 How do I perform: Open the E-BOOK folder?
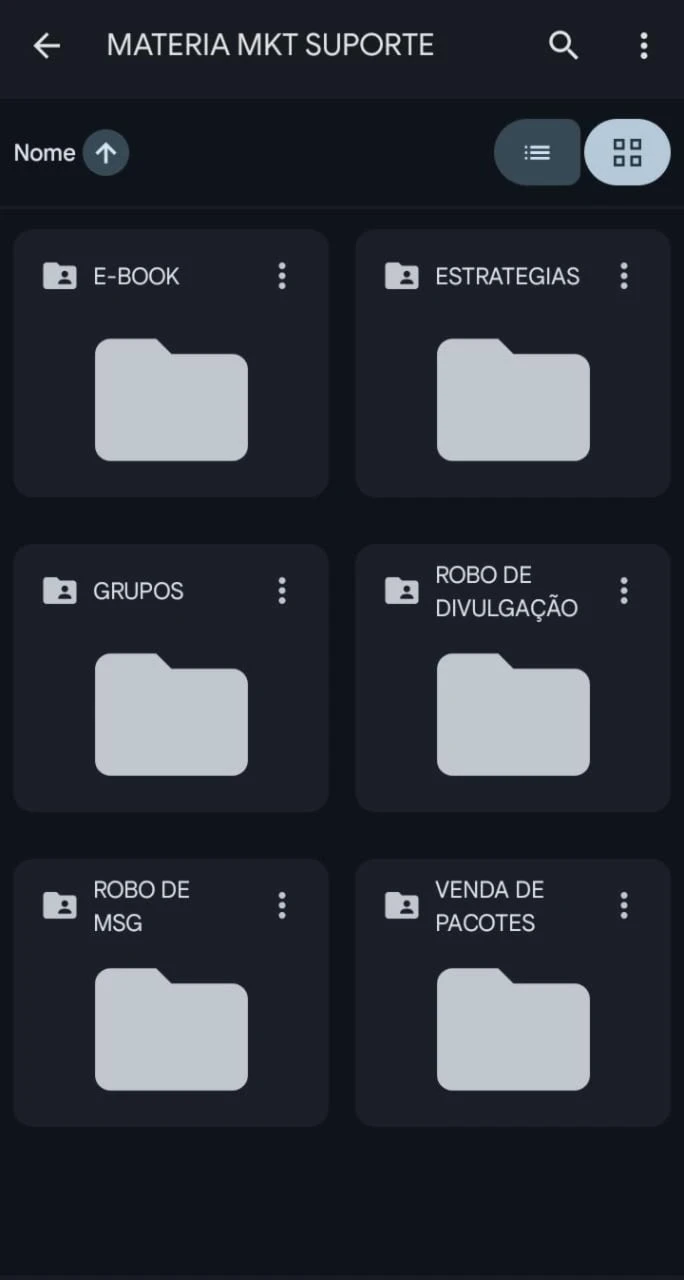(x=171, y=399)
